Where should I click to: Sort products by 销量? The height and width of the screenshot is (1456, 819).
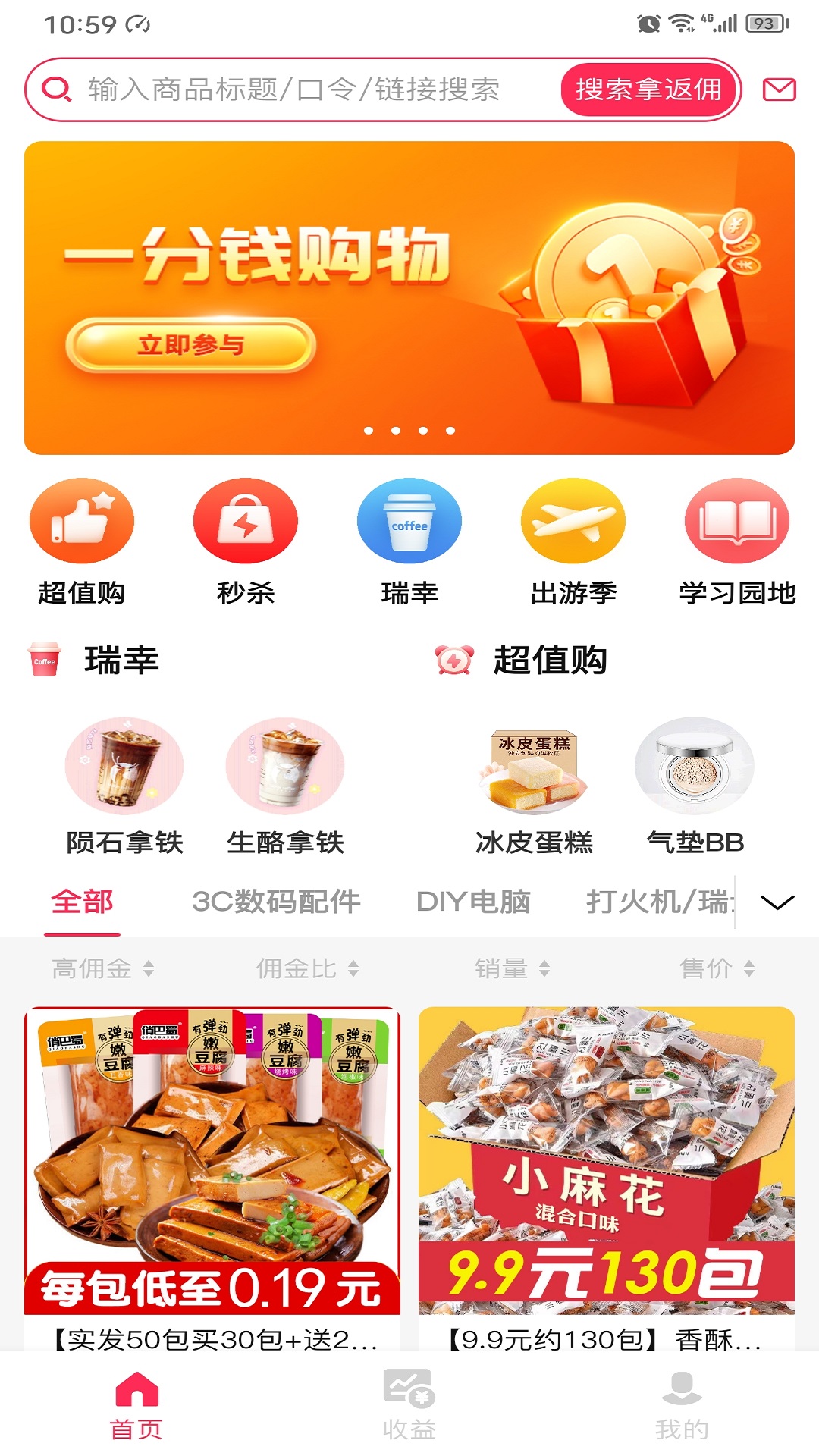(x=512, y=967)
